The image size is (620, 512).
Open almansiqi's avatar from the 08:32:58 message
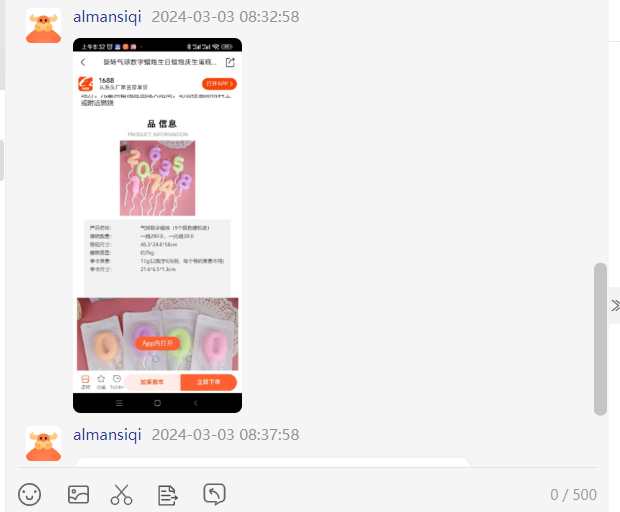click(43, 26)
